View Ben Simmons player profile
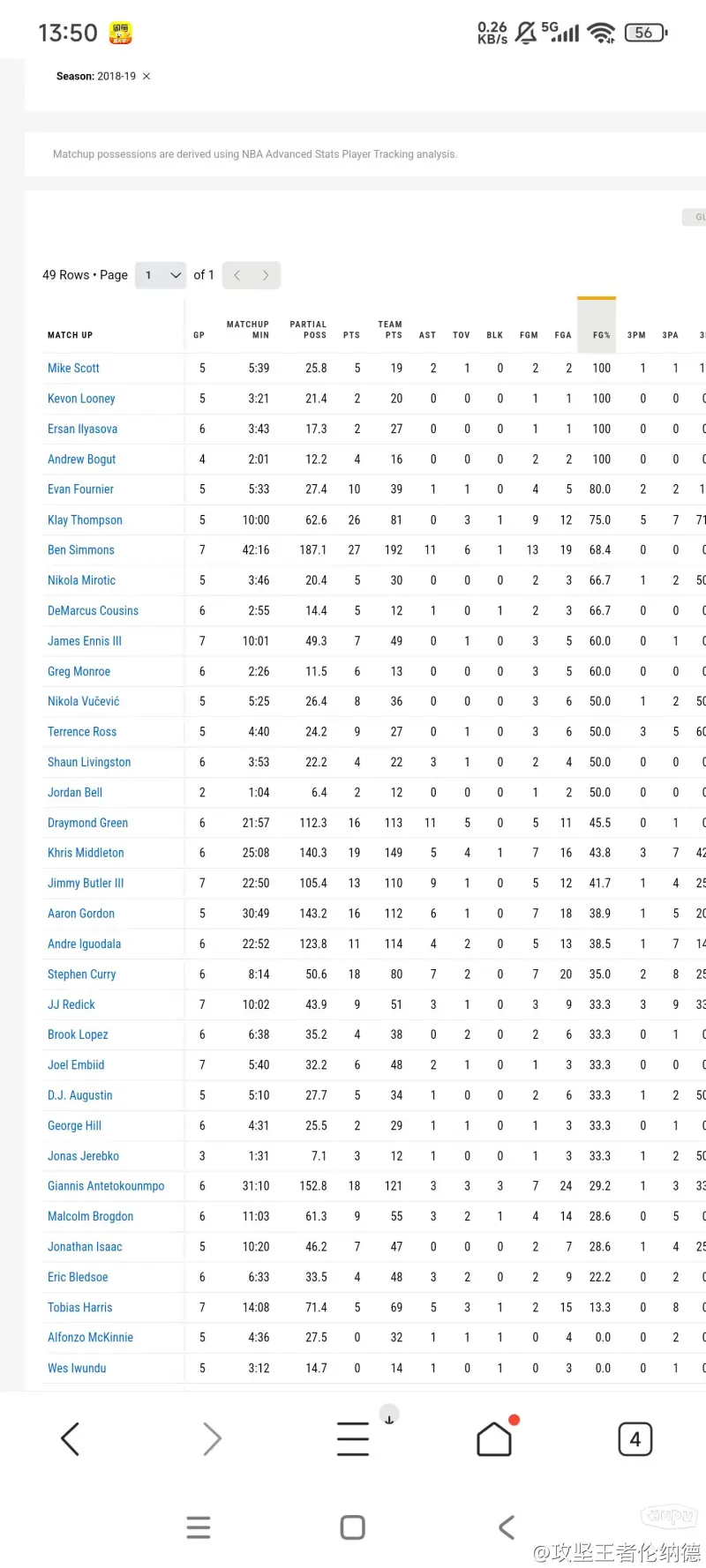The width and height of the screenshot is (706, 1568). tap(81, 550)
